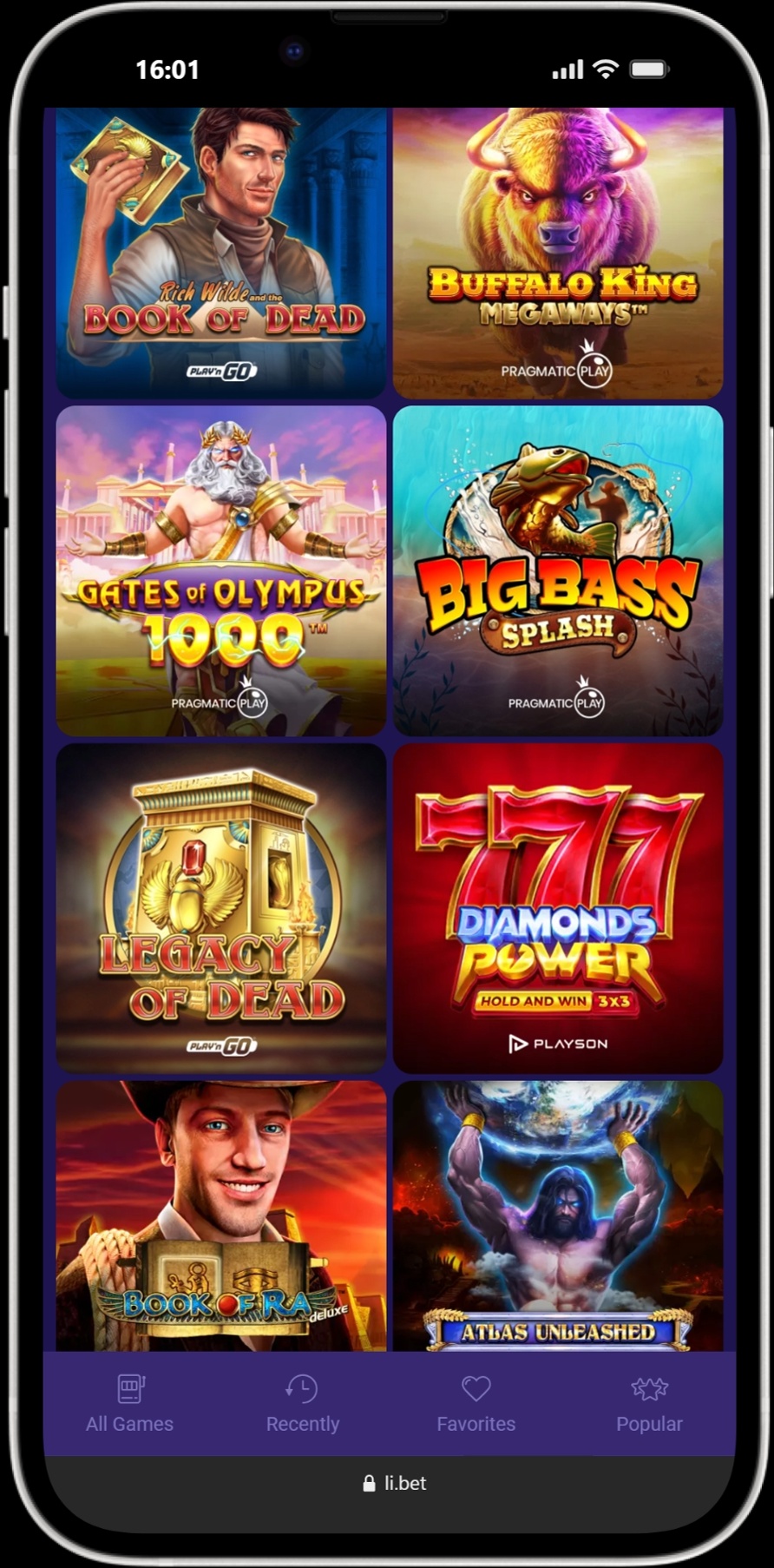Tap the li.bet address bar

pyautogui.click(x=395, y=1483)
